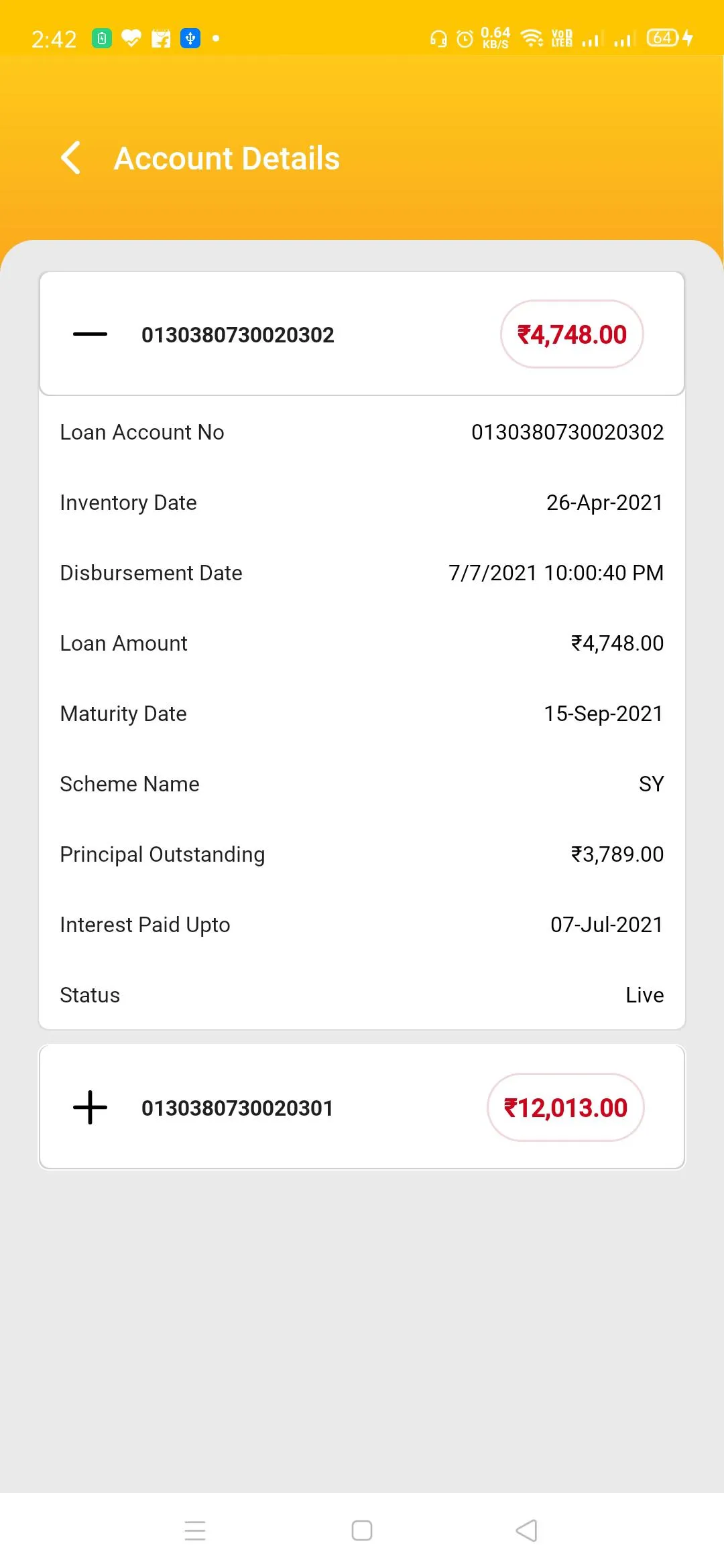Tap the VoLTE indicator icon
This screenshot has height=1568, width=724.
(x=562, y=38)
